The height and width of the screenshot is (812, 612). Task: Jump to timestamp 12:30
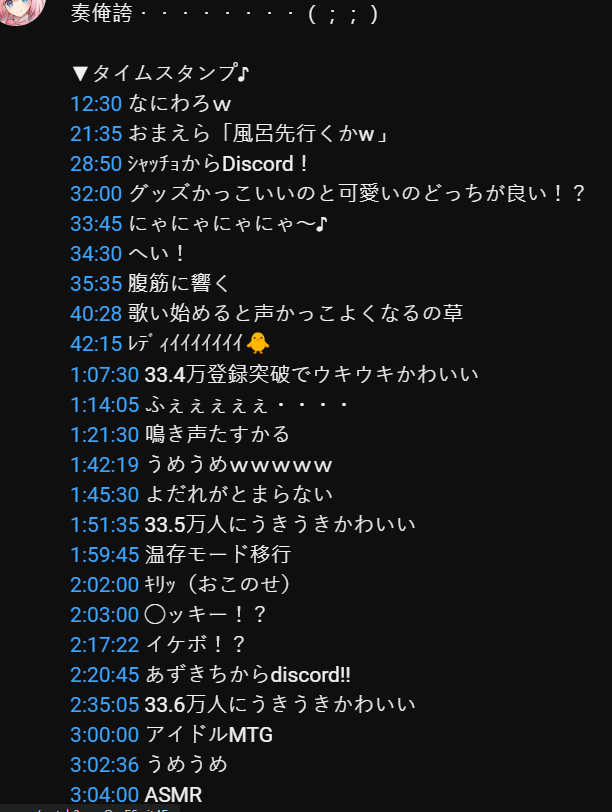[96, 103]
